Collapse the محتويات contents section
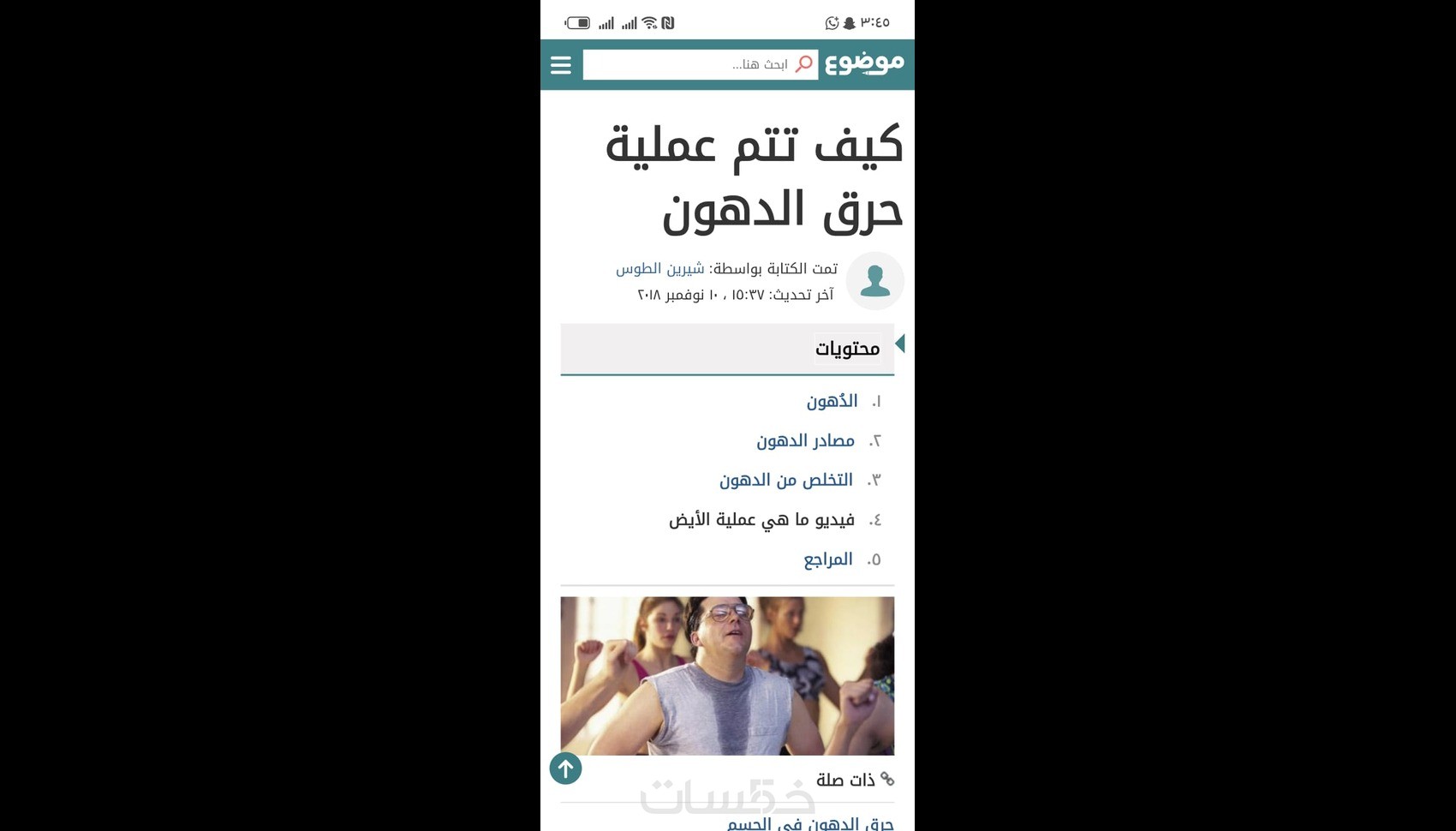The width and height of the screenshot is (1456, 831). click(x=899, y=344)
